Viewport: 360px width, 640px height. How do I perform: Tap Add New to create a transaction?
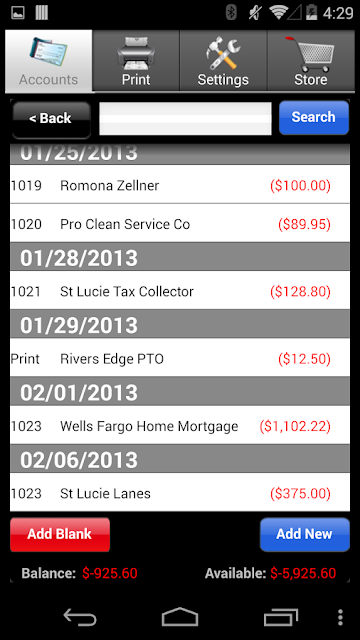point(304,534)
